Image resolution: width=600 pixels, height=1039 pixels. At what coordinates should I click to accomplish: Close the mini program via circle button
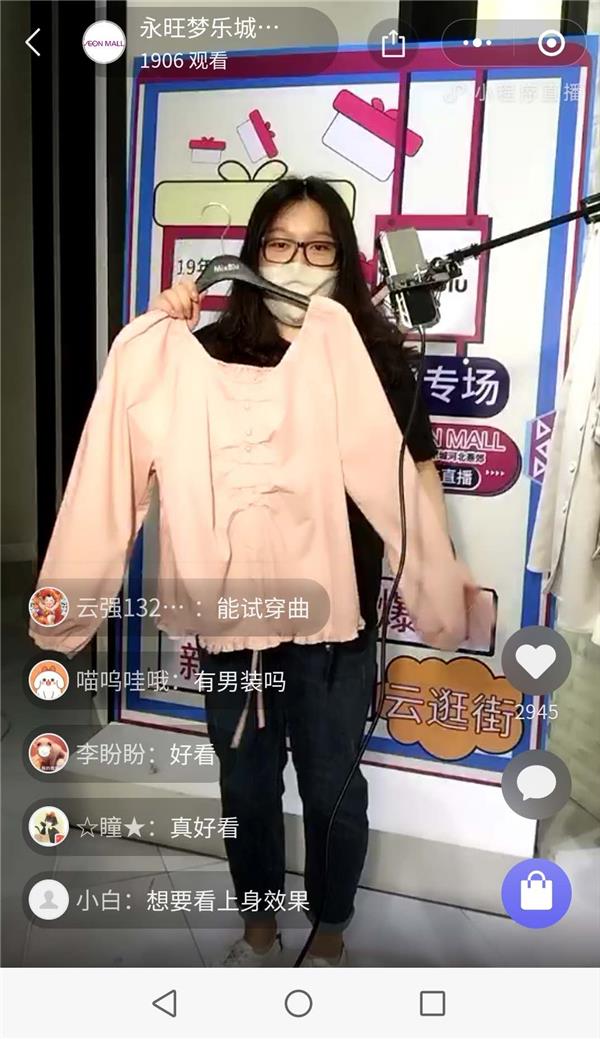click(550, 43)
